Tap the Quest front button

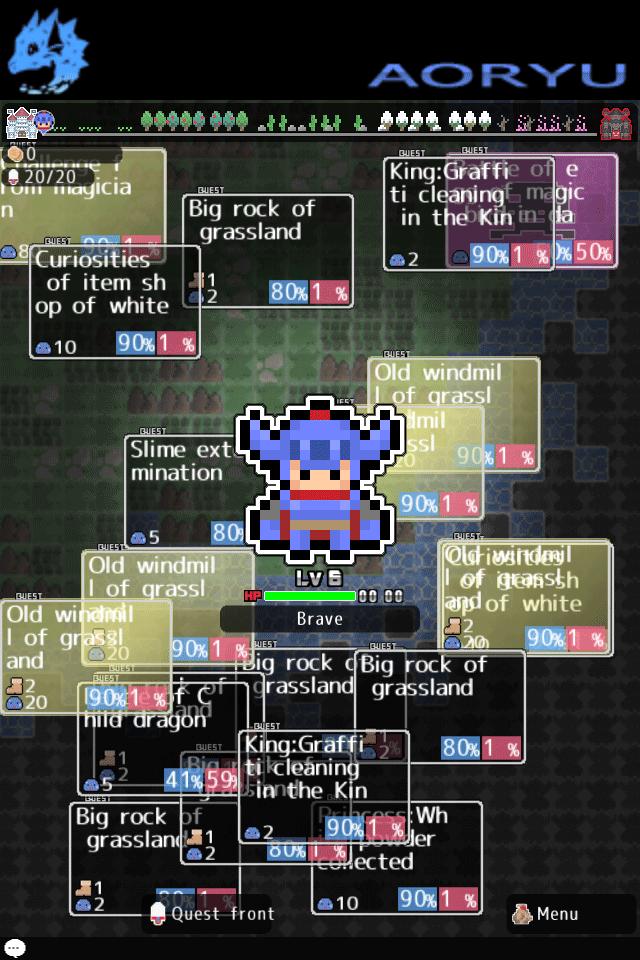(x=211, y=913)
